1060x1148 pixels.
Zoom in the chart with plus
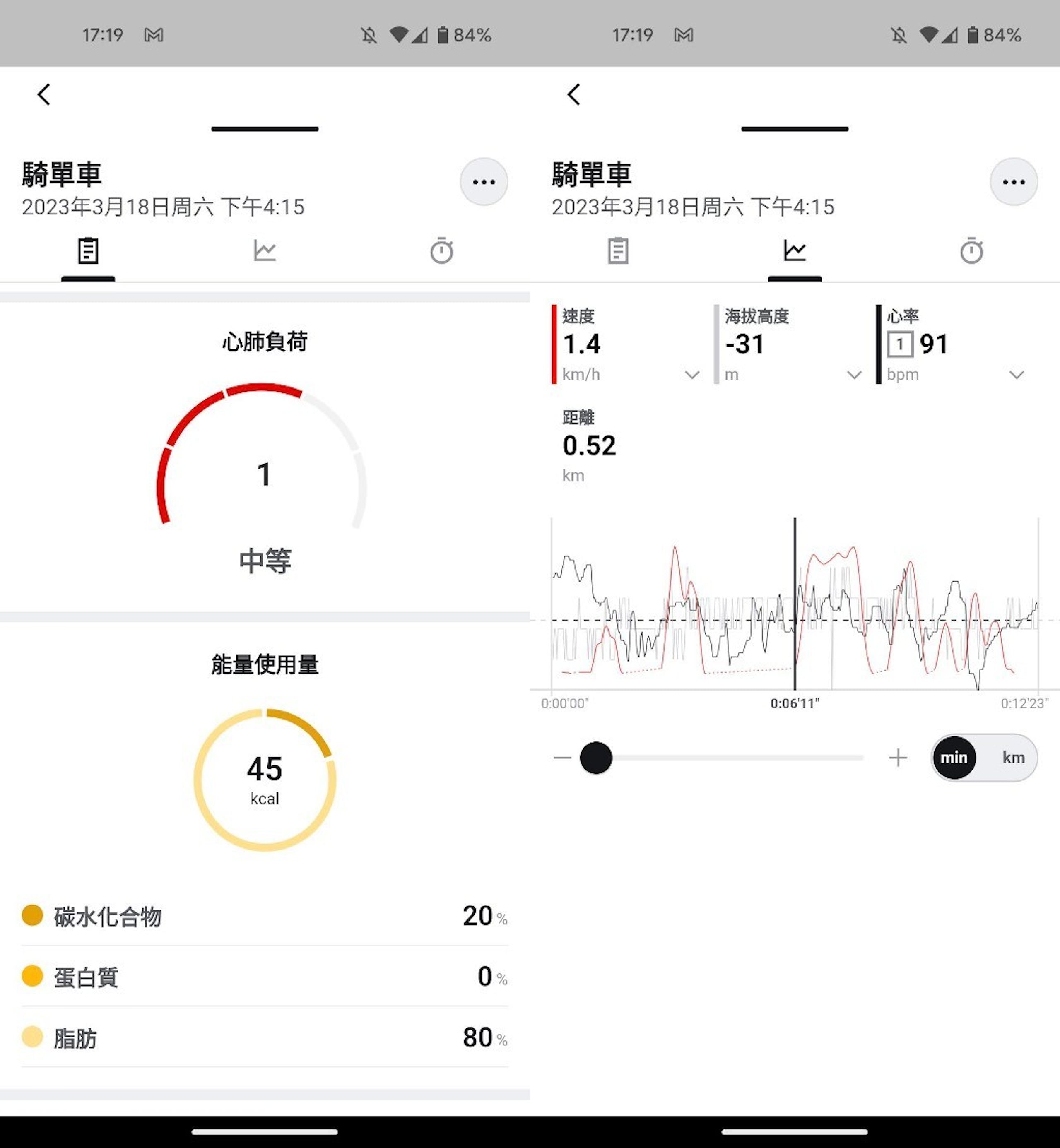click(898, 758)
